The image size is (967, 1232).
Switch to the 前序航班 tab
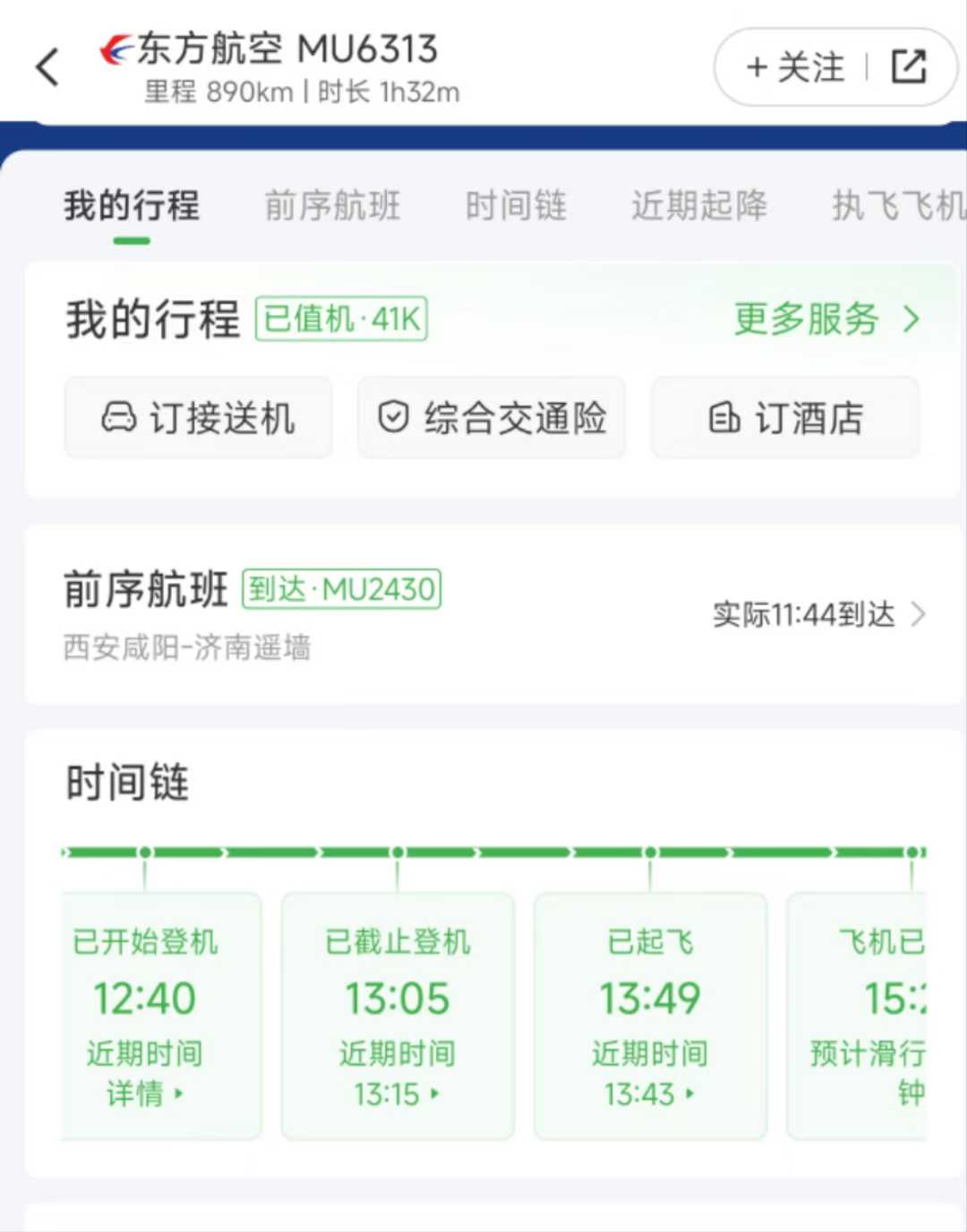(x=332, y=206)
